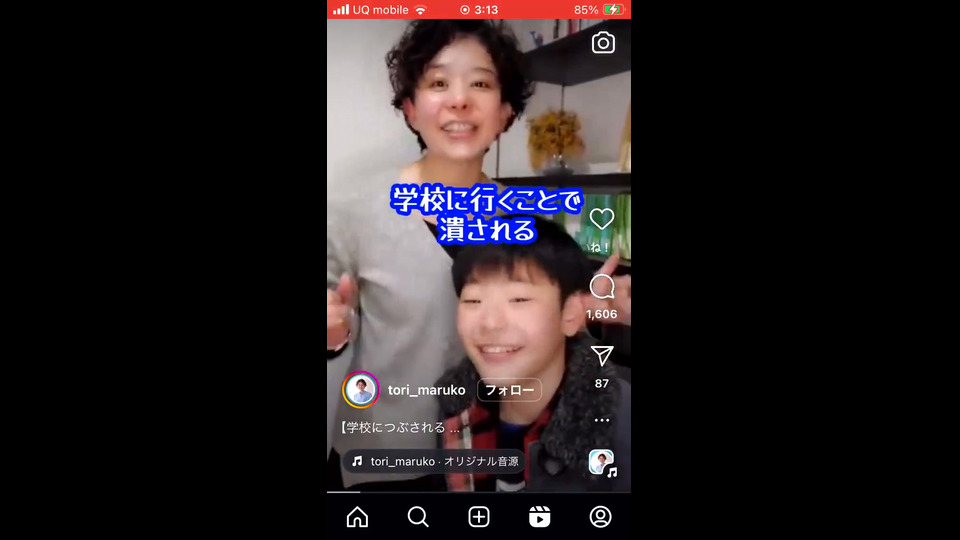Image resolution: width=960 pixels, height=540 pixels.
Task: Open the comments on this reel
Action: (602, 288)
